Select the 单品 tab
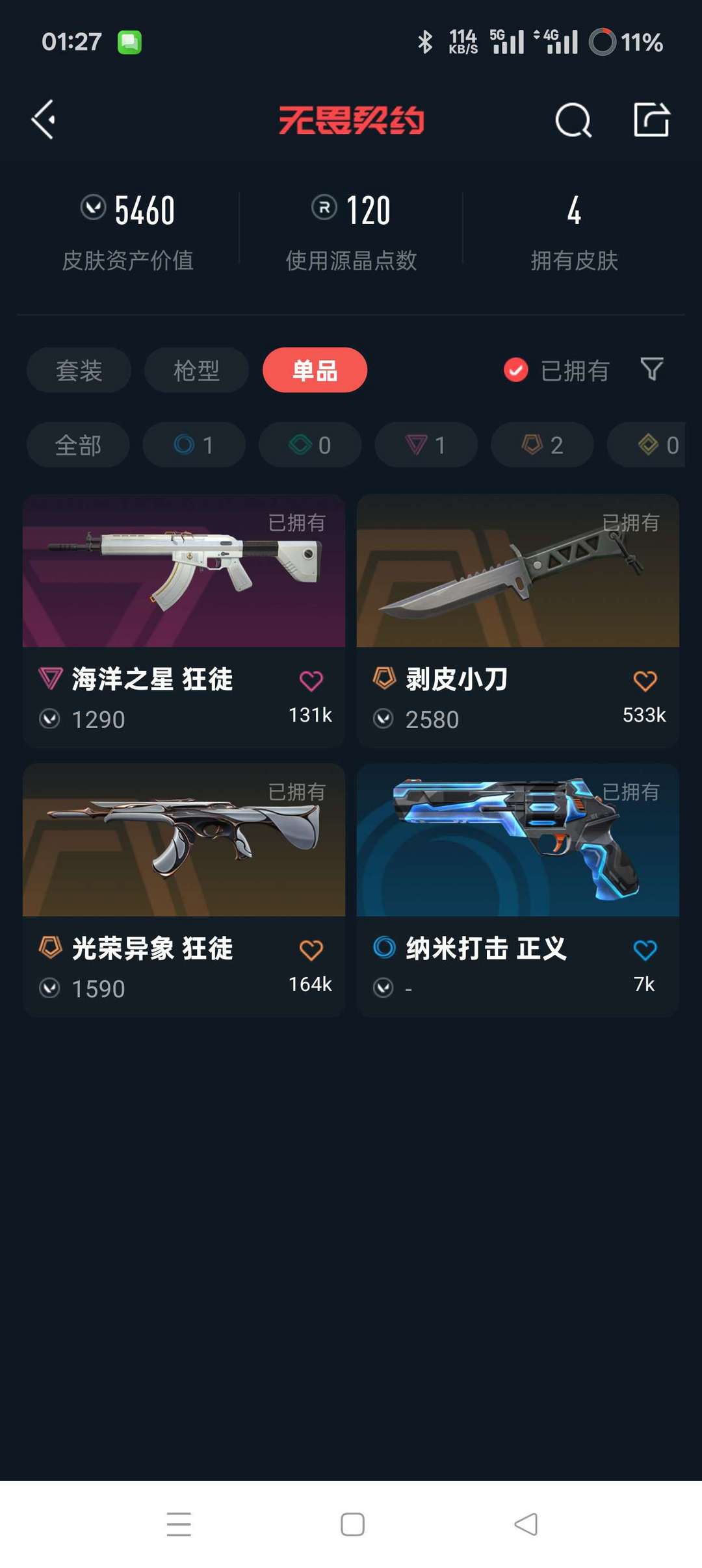The height and width of the screenshot is (1568, 702). click(x=315, y=370)
